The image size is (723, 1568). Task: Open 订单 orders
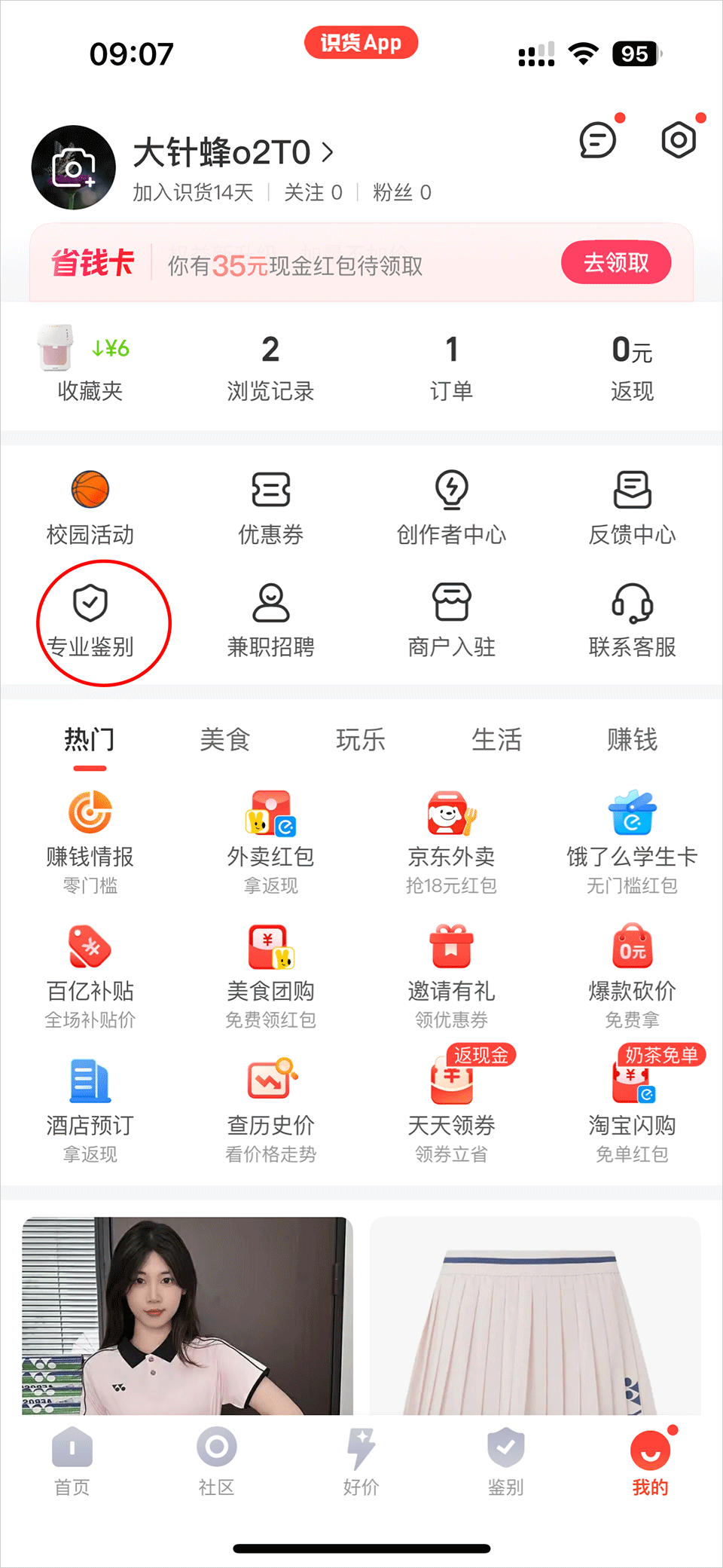(x=451, y=367)
